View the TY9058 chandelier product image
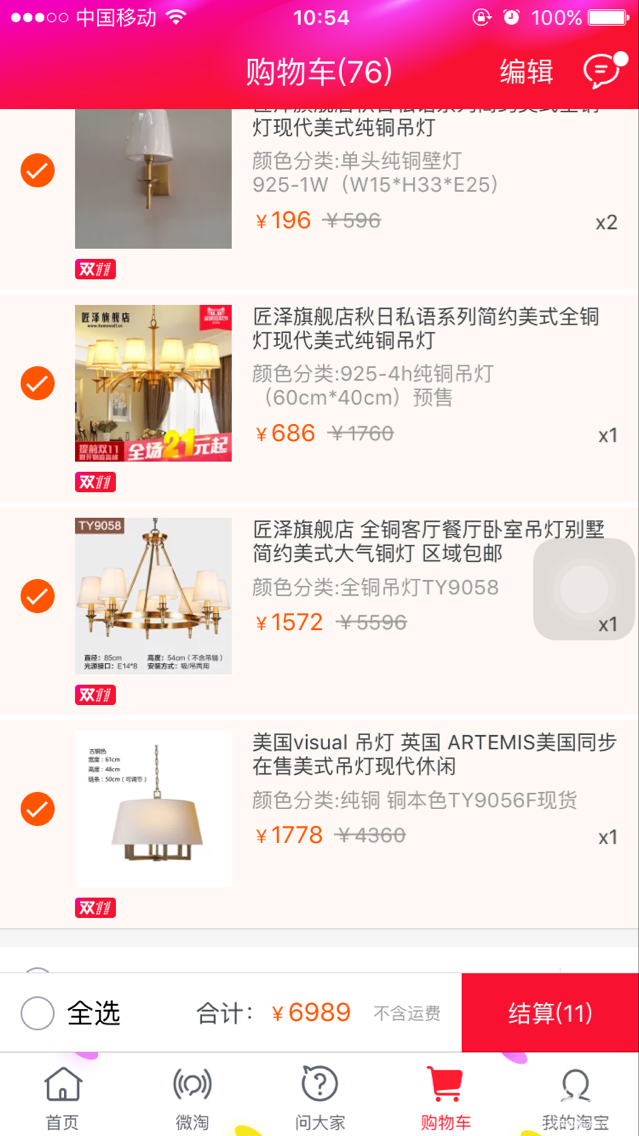Screen dimensions: 639x1136 tap(153, 596)
